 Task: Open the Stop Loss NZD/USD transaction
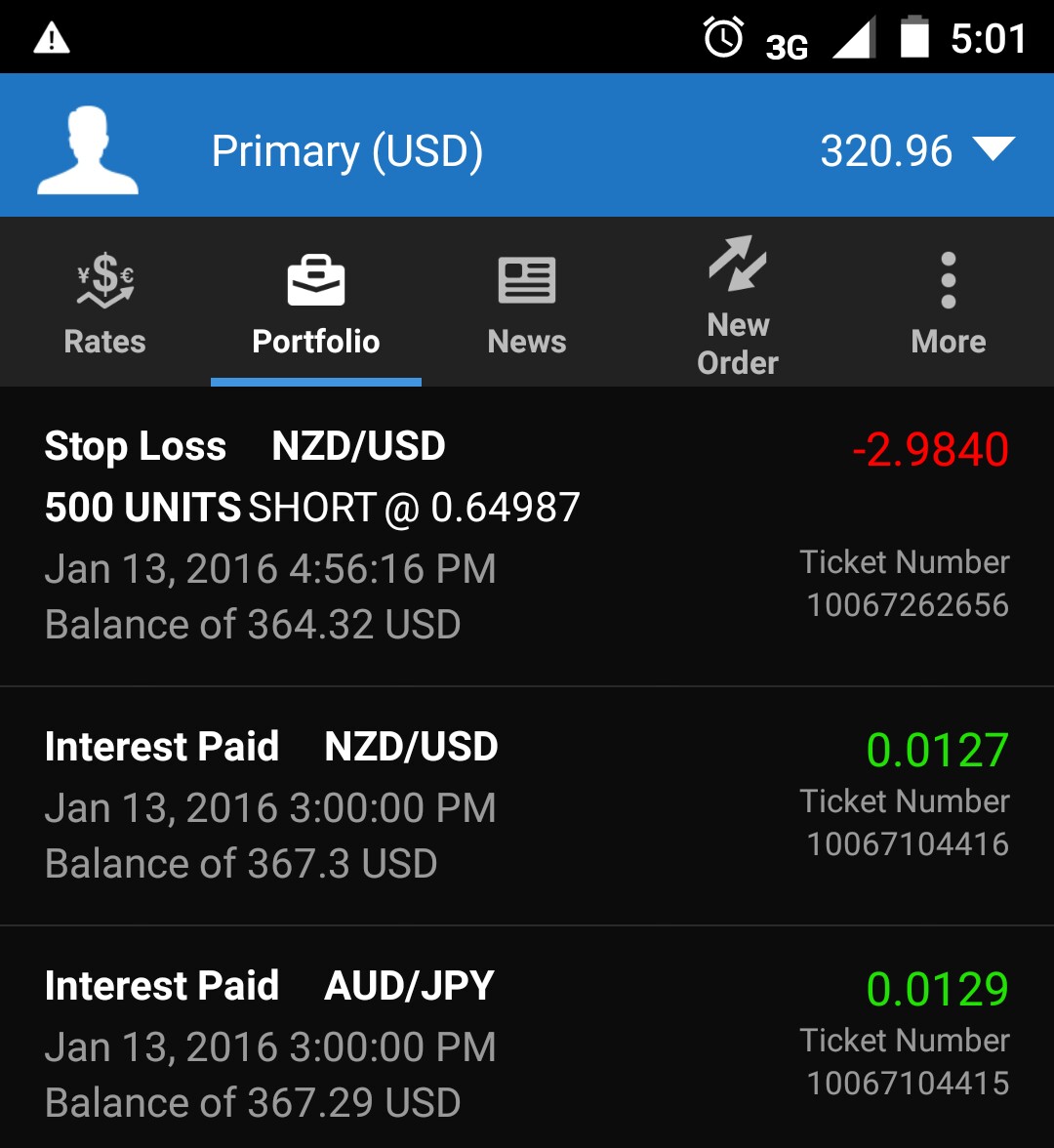(527, 535)
